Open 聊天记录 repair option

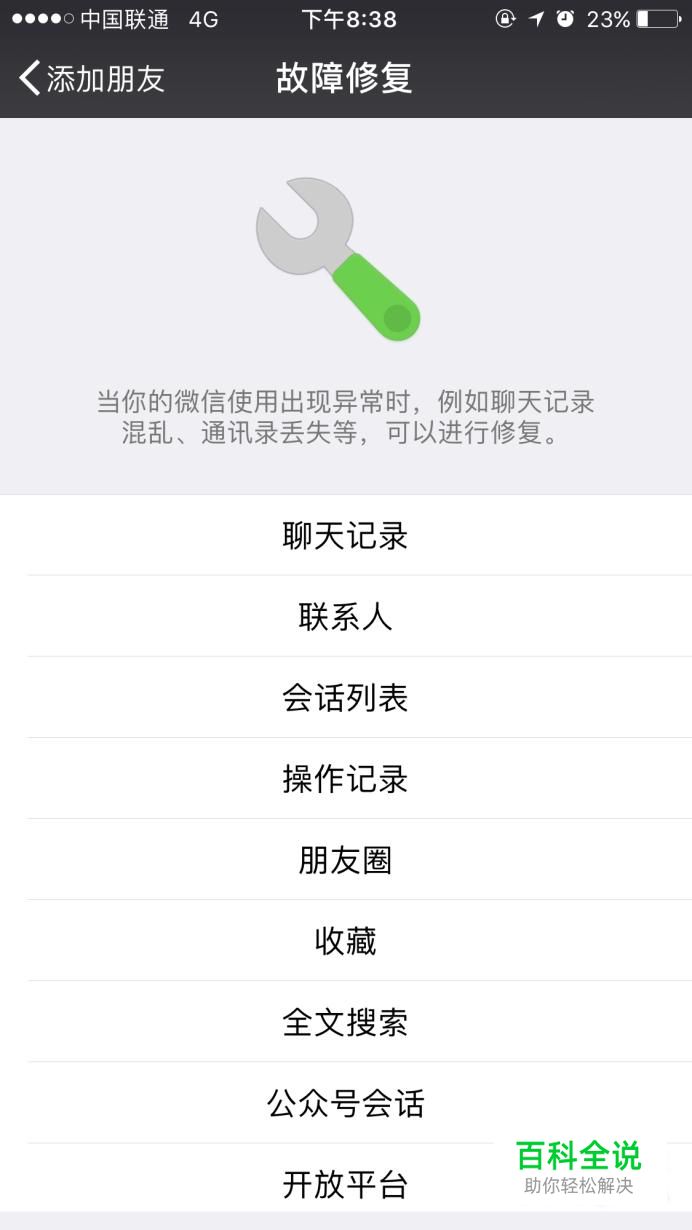[x=346, y=535]
